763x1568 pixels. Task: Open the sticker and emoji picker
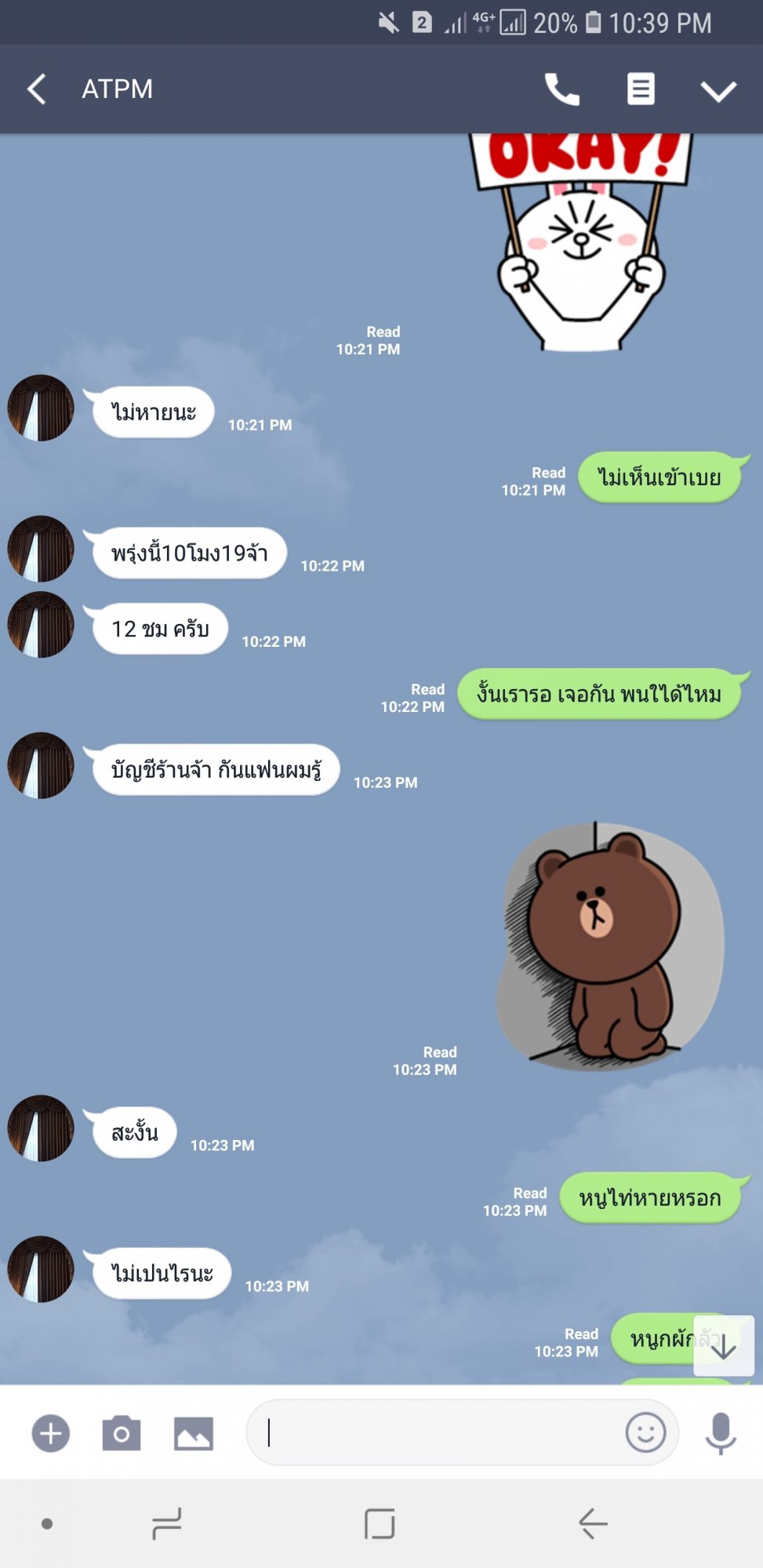coord(645,1433)
